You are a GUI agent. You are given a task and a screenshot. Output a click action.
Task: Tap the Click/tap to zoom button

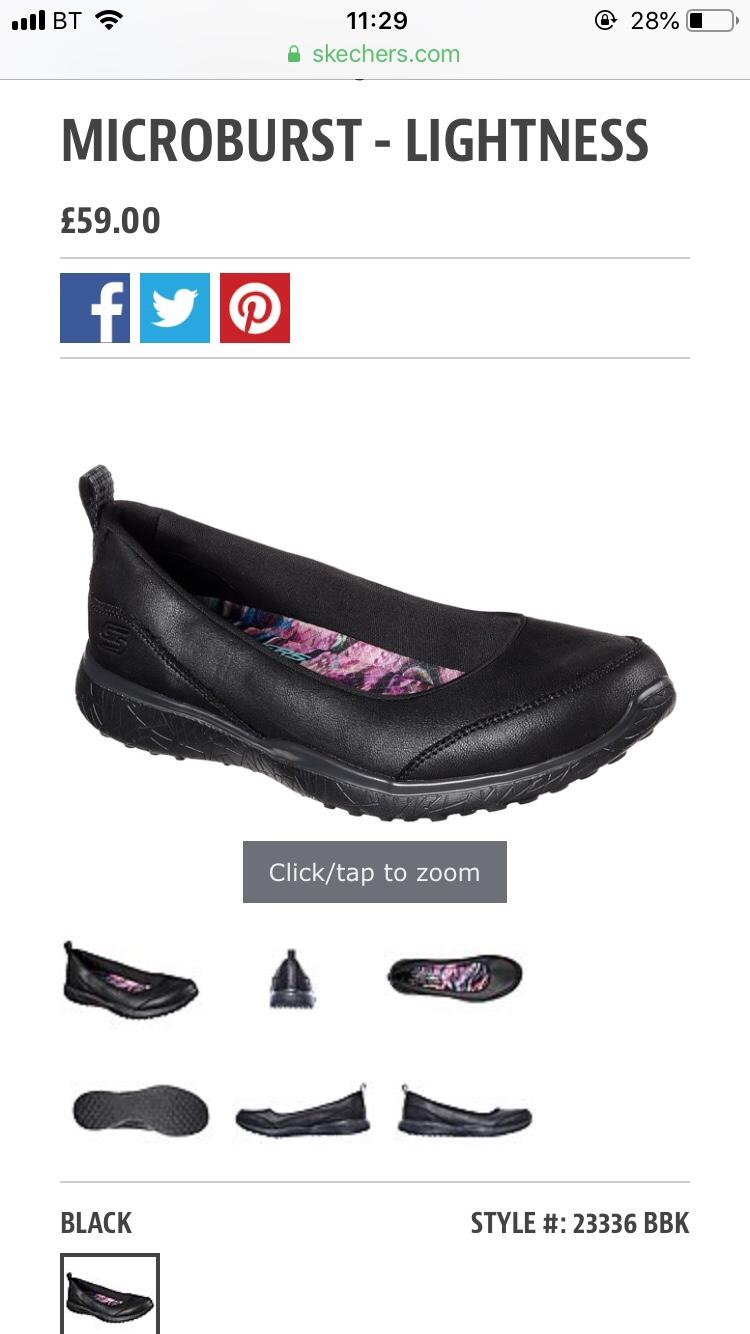tap(375, 872)
